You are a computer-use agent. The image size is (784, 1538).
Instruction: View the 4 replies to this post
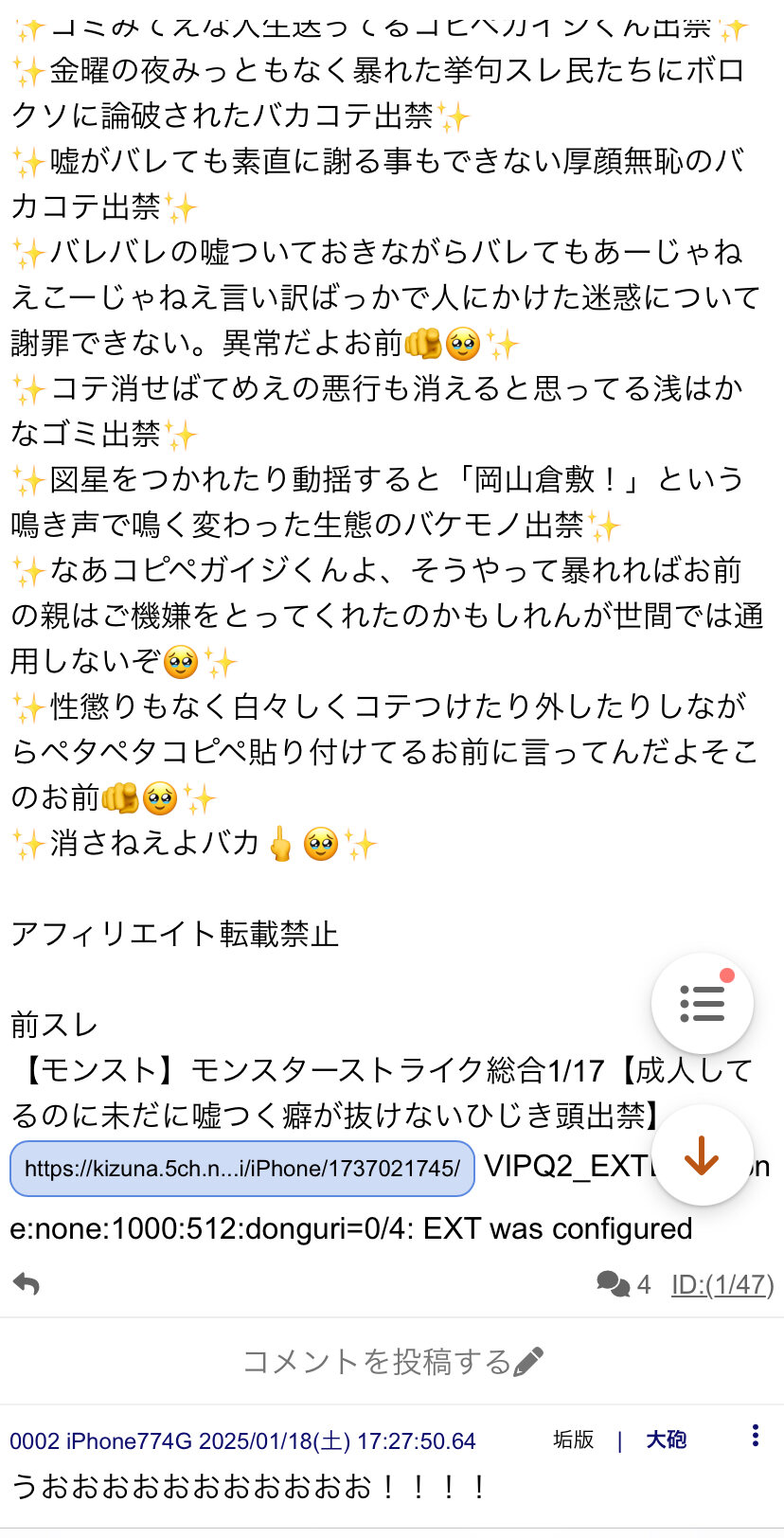click(x=623, y=1284)
